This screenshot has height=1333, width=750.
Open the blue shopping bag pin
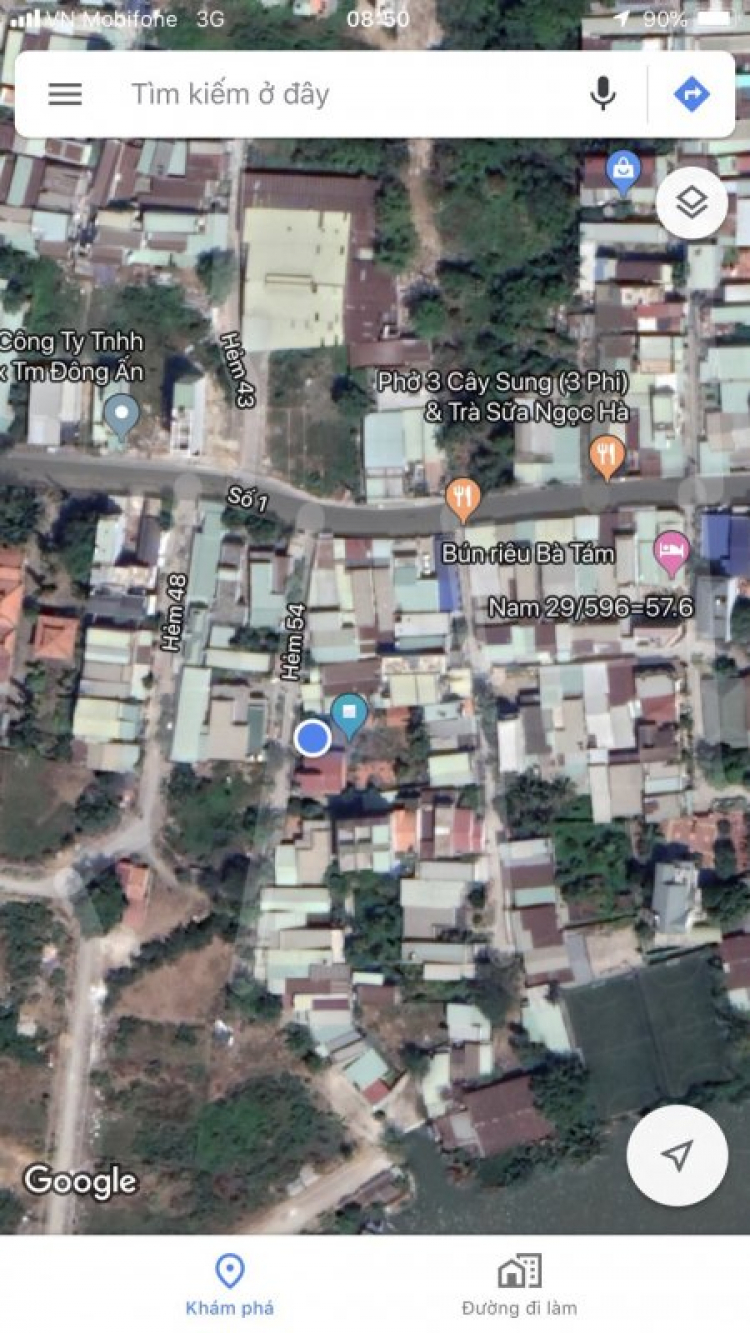(623, 170)
